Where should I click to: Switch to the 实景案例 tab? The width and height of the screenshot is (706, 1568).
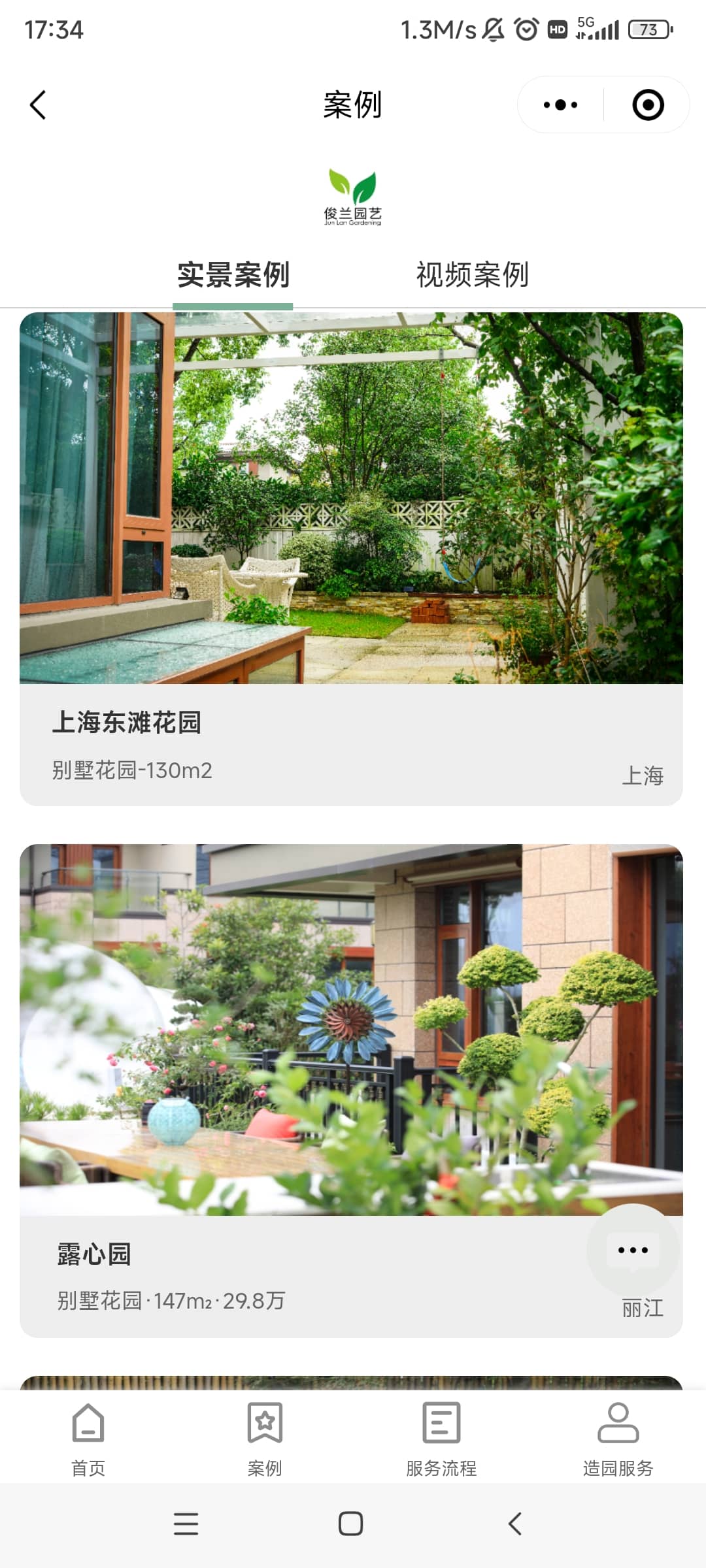coord(233,274)
